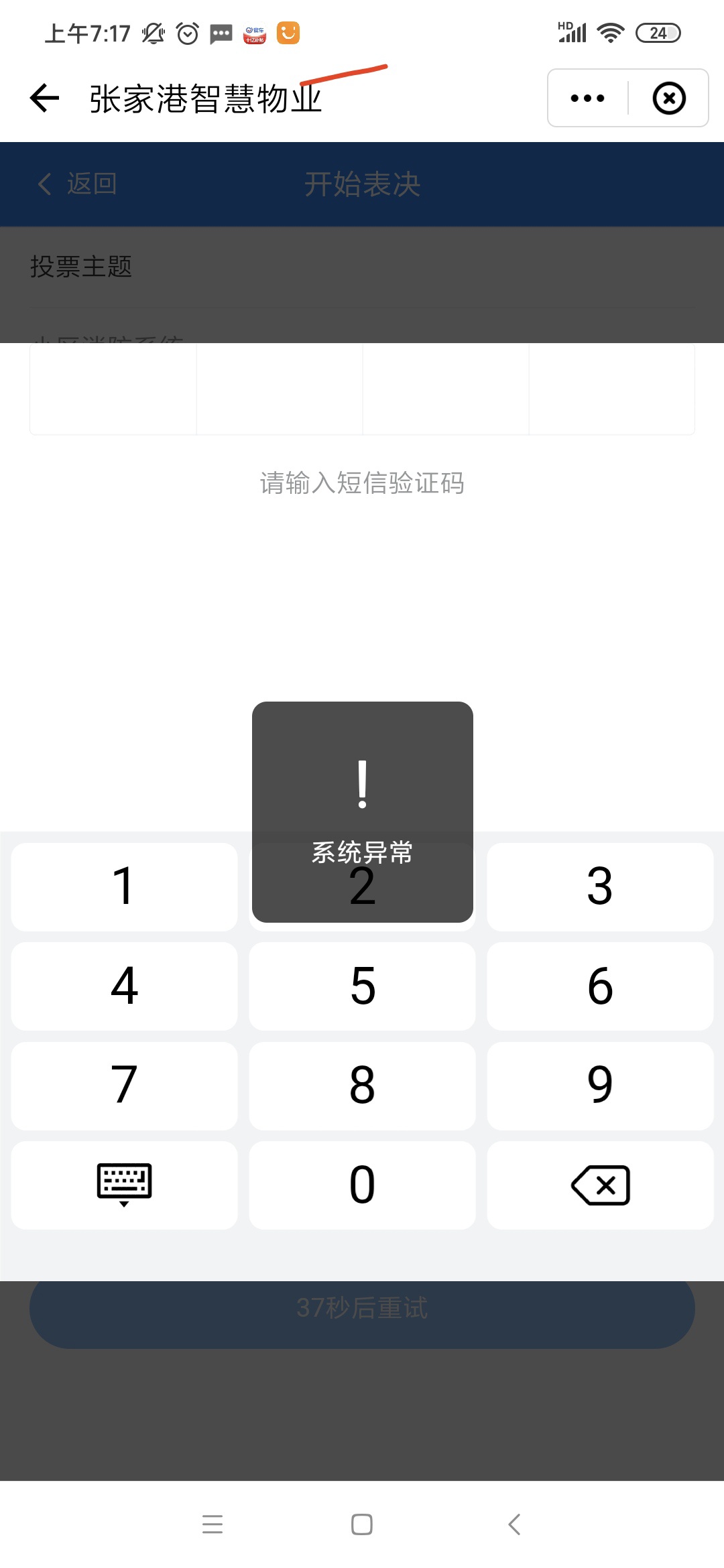Enter digit 8 on the keypad
The width and height of the screenshot is (724, 1568).
[362, 1085]
